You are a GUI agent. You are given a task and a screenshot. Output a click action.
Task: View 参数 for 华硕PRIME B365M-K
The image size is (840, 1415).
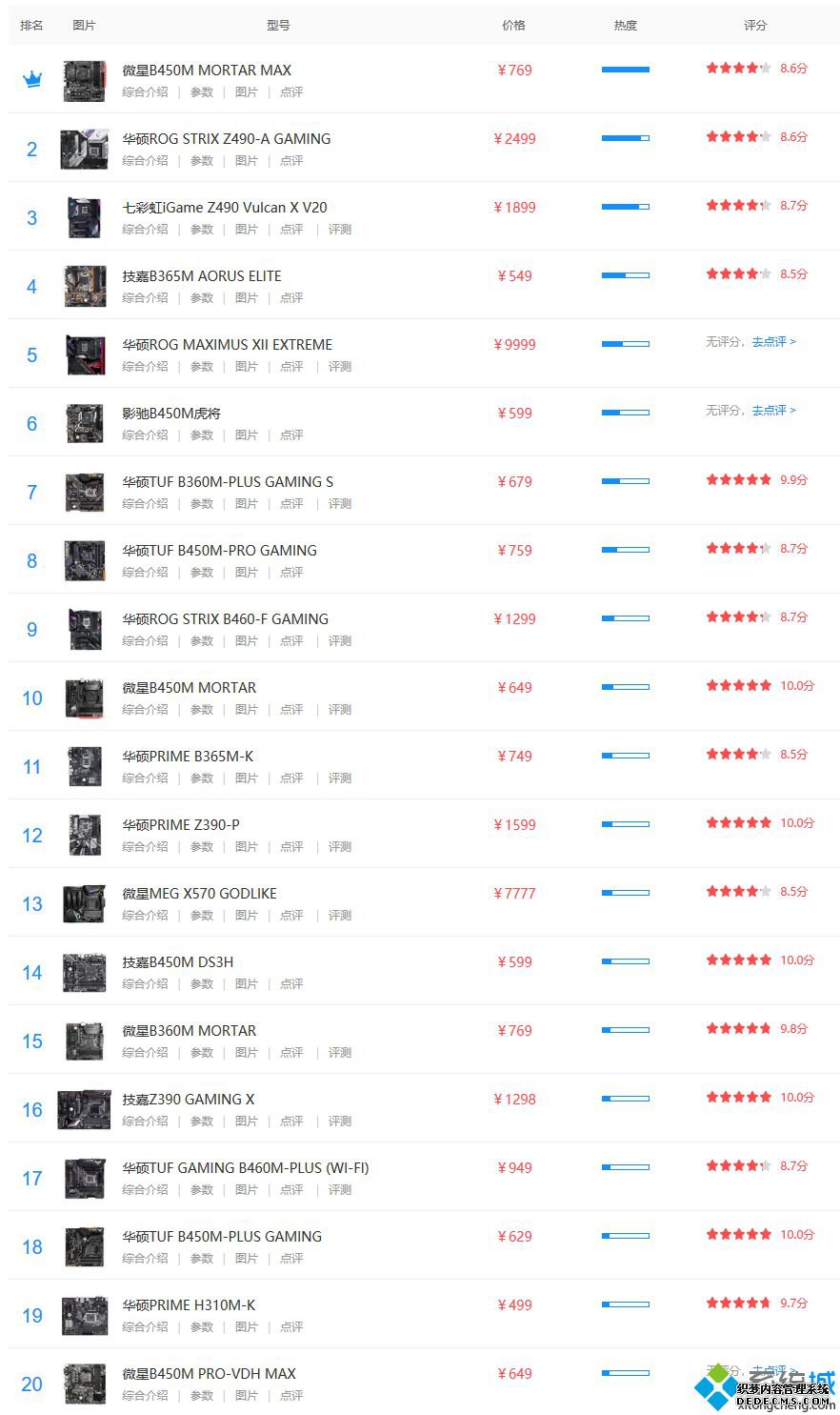point(202,778)
